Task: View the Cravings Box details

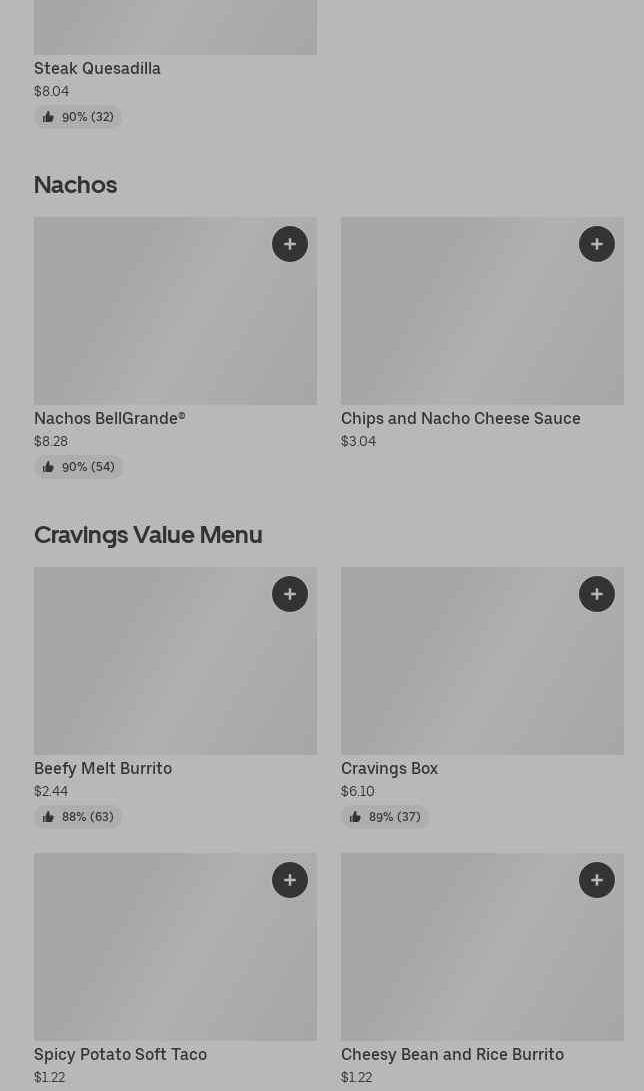Action: (482, 698)
